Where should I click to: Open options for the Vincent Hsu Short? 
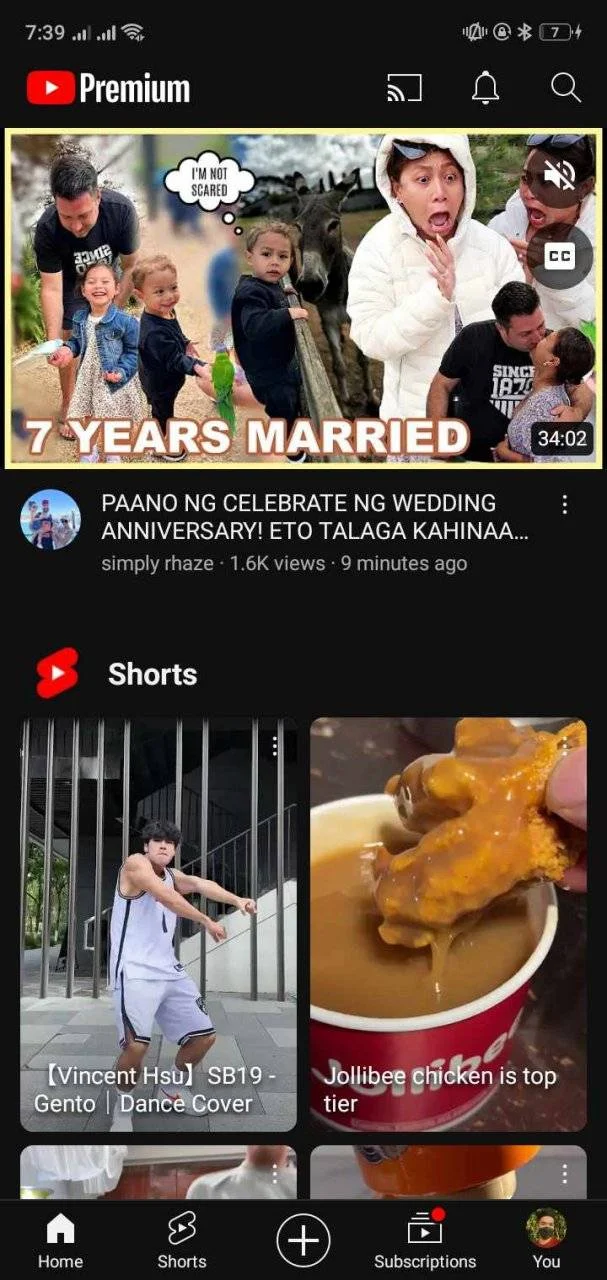[x=275, y=746]
